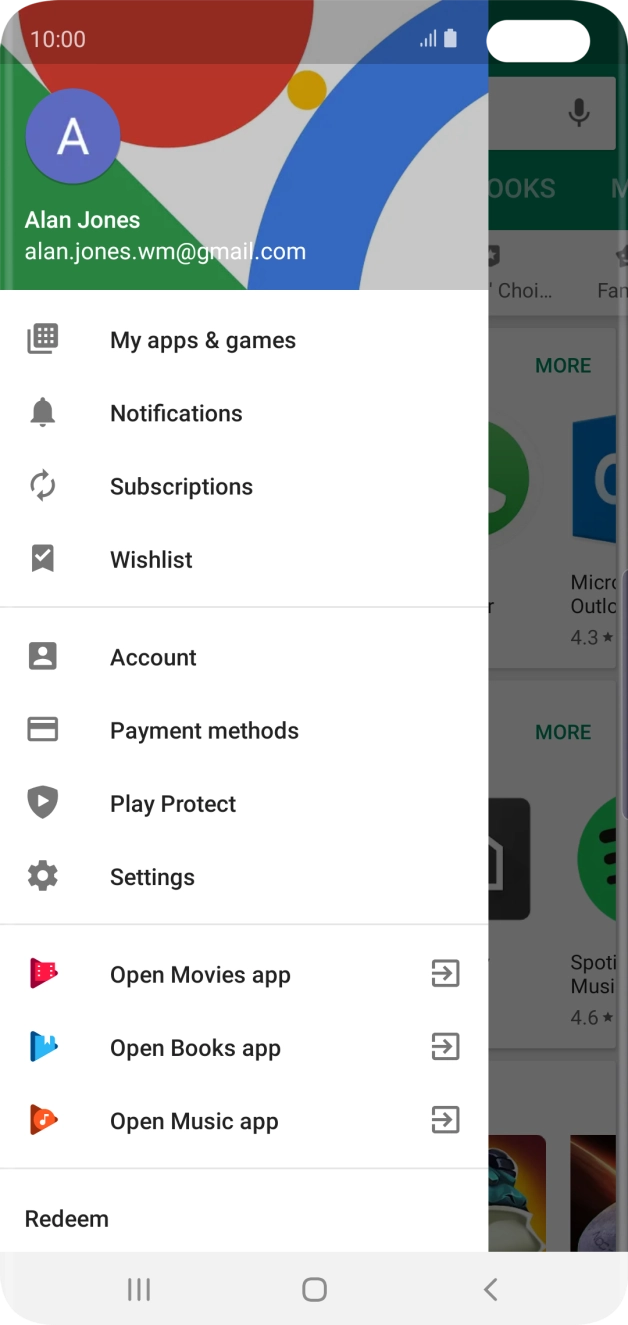628x1325 pixels.
Task: Tap Alan Jones profile avatar
Action: (73, 137)
